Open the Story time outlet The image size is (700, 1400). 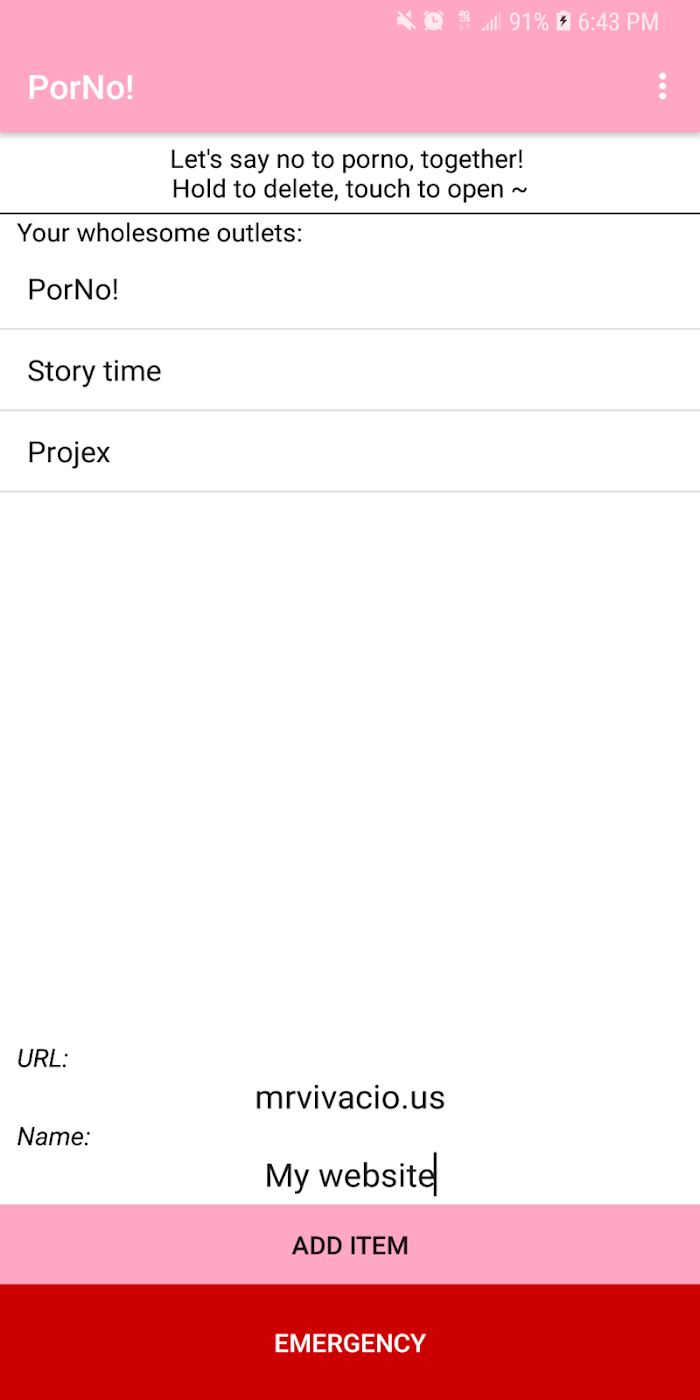point(350,370)
